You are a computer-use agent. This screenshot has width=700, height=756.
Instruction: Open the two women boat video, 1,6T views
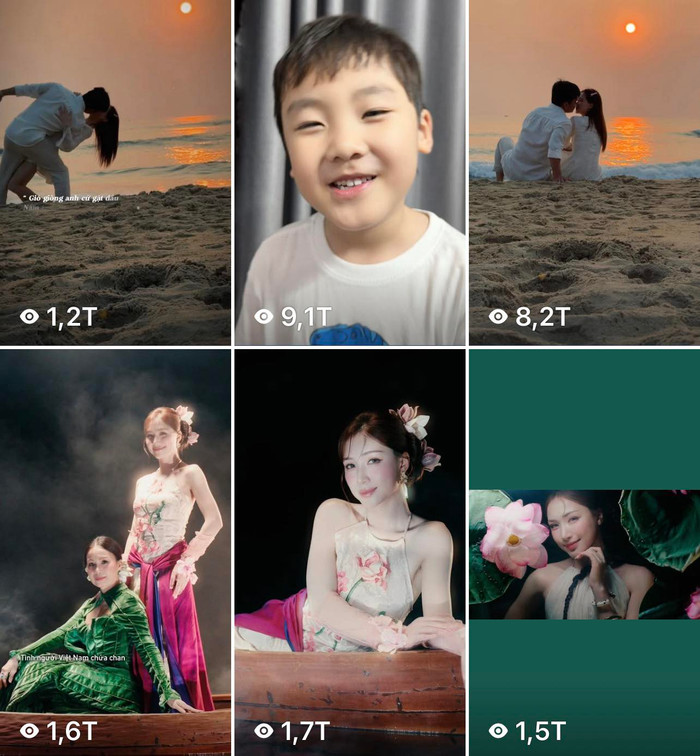pos(115,550)
